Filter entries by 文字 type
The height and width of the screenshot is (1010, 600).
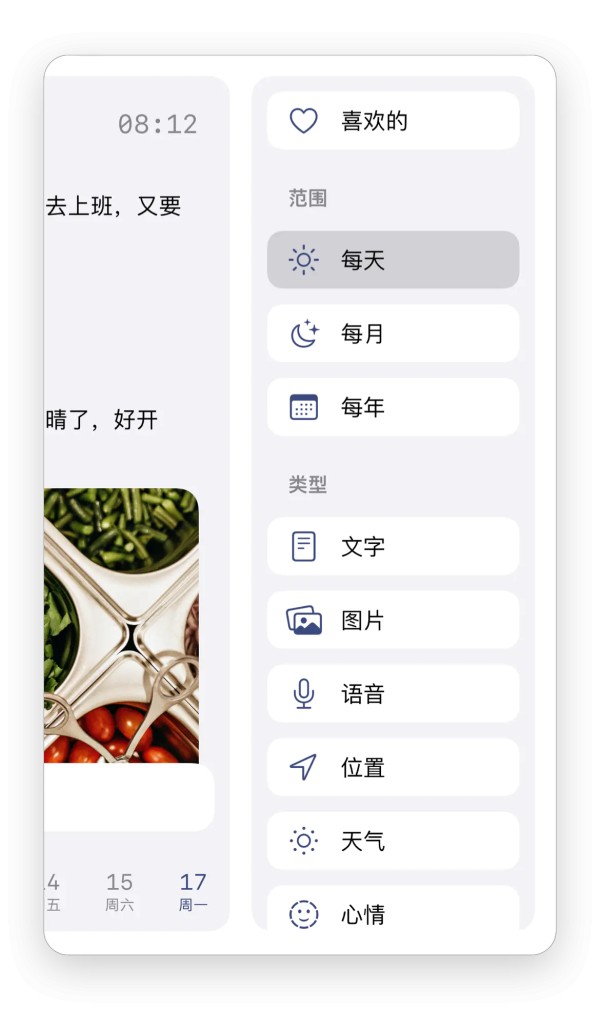click(393, 546)
